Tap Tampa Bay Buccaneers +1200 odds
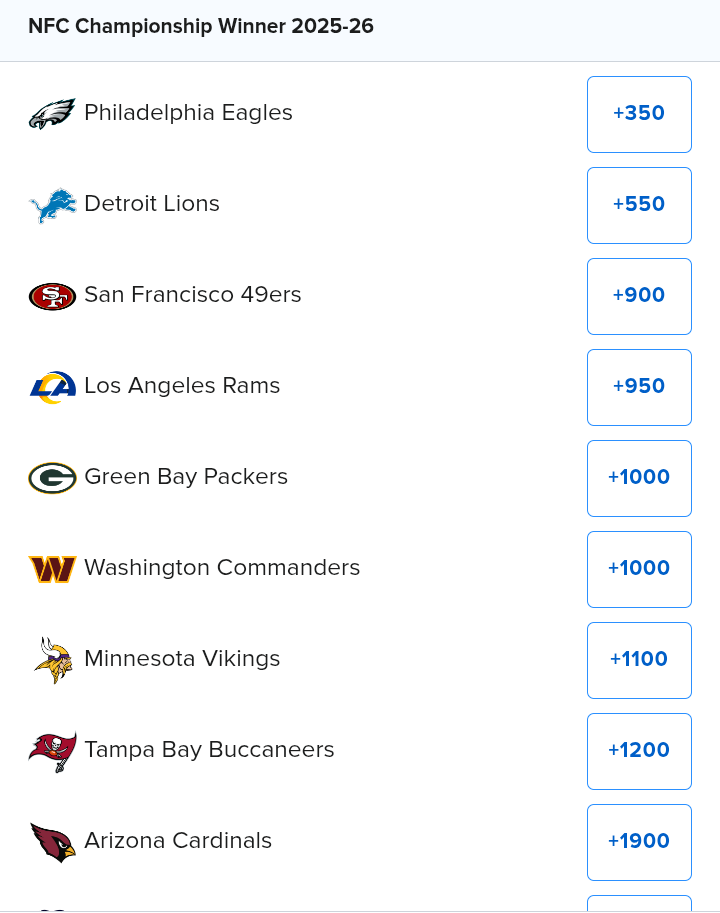The width and height of the screenshot is (720, 913). point(639,751)
